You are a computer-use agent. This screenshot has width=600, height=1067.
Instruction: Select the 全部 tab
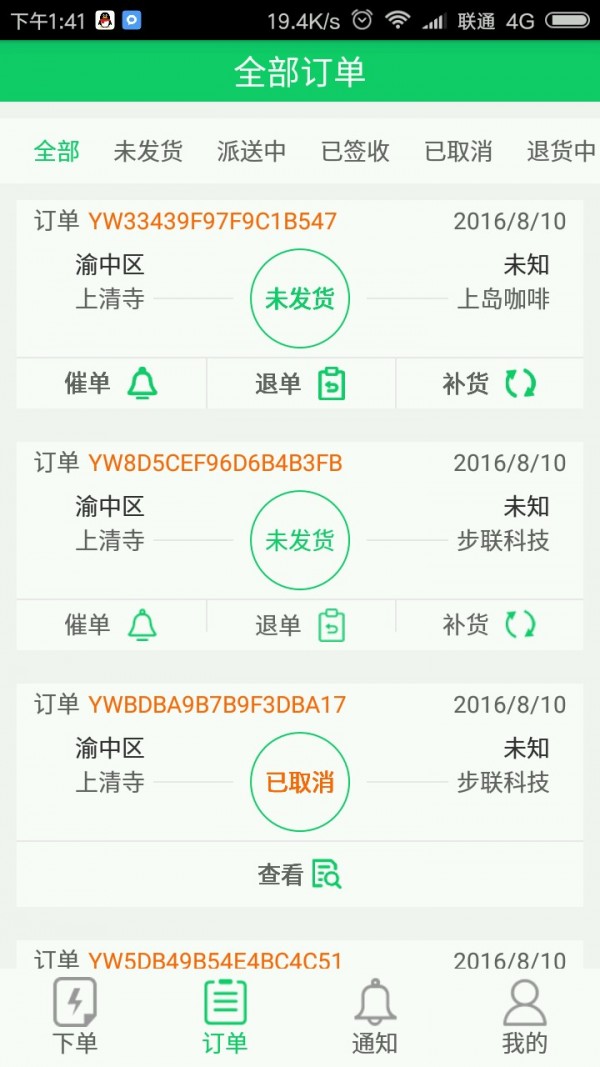56,151
